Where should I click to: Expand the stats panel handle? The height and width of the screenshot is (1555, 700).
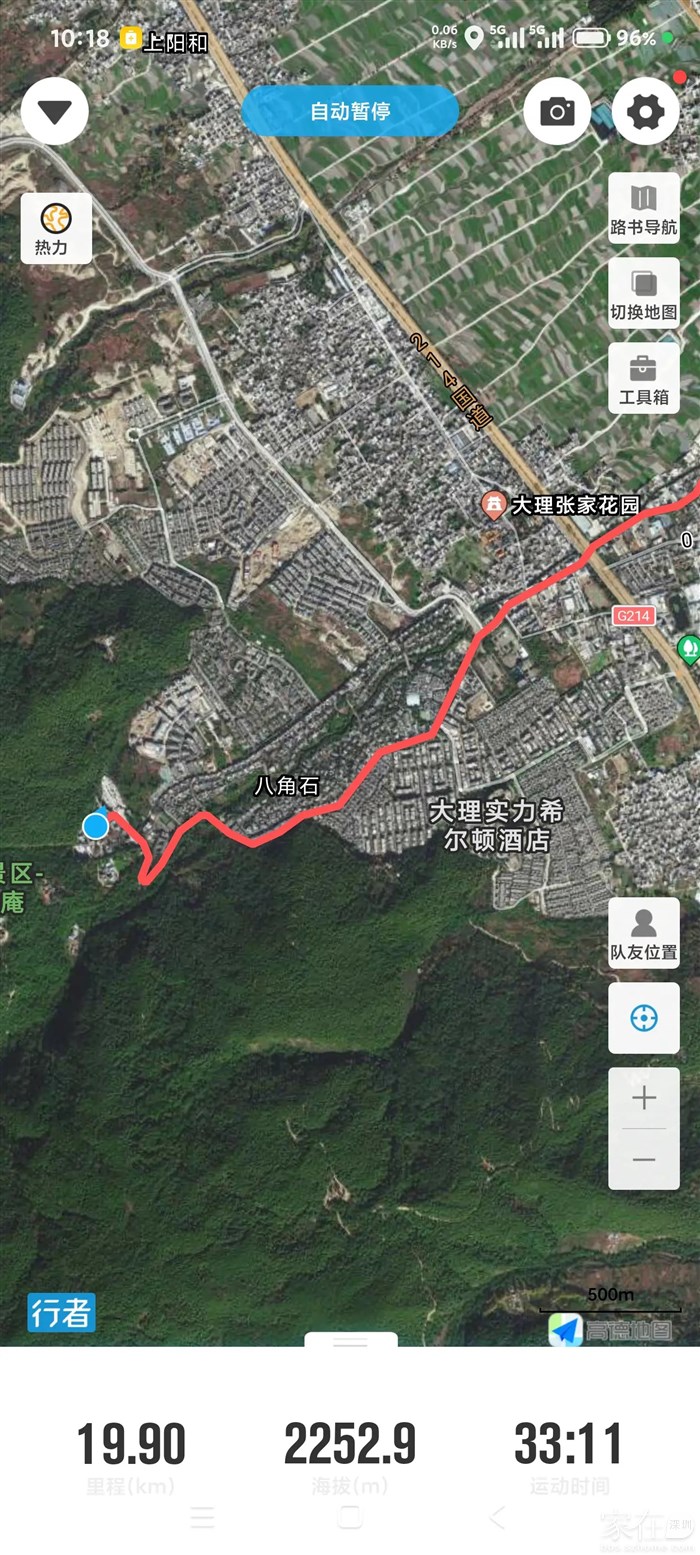coord(351,1341)
